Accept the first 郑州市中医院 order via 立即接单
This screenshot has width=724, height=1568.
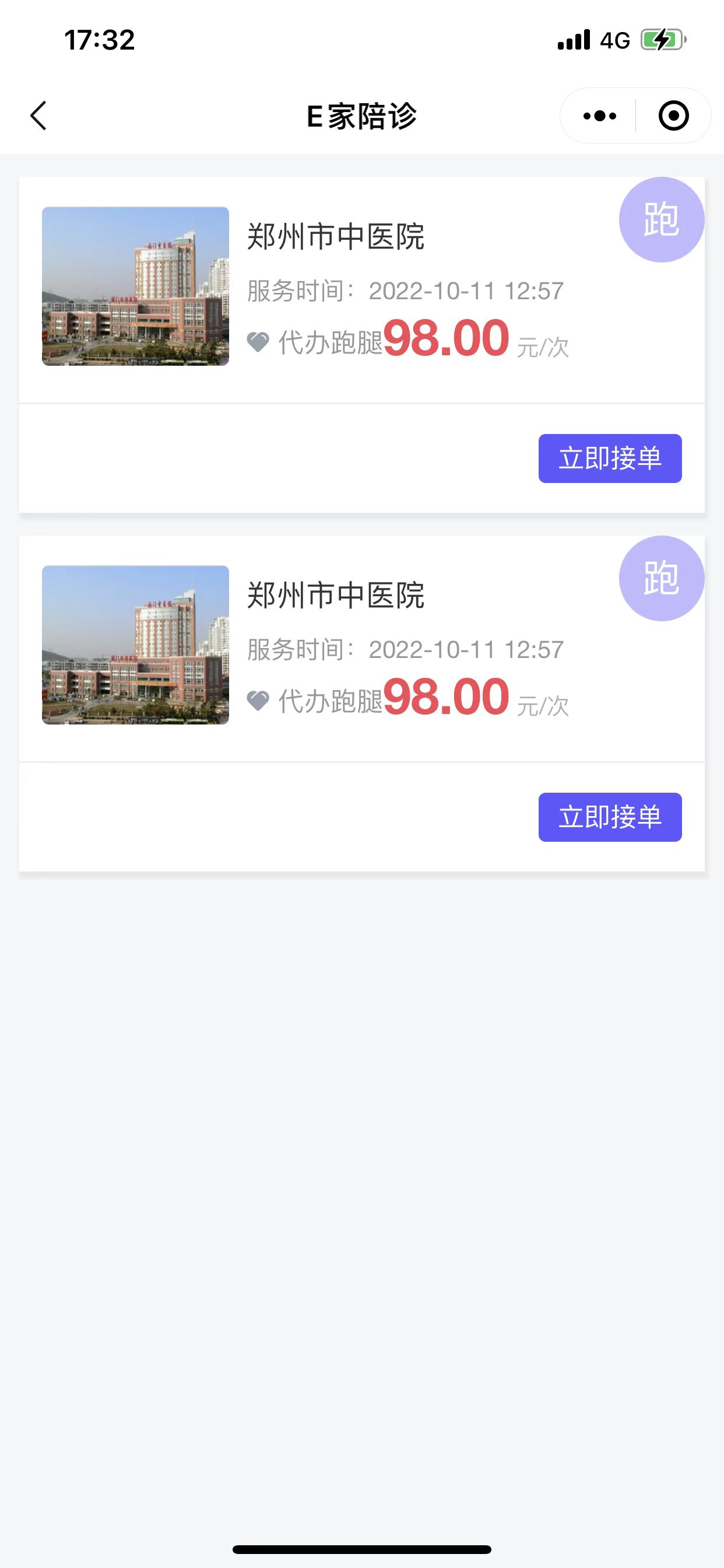tap(610, 459)
